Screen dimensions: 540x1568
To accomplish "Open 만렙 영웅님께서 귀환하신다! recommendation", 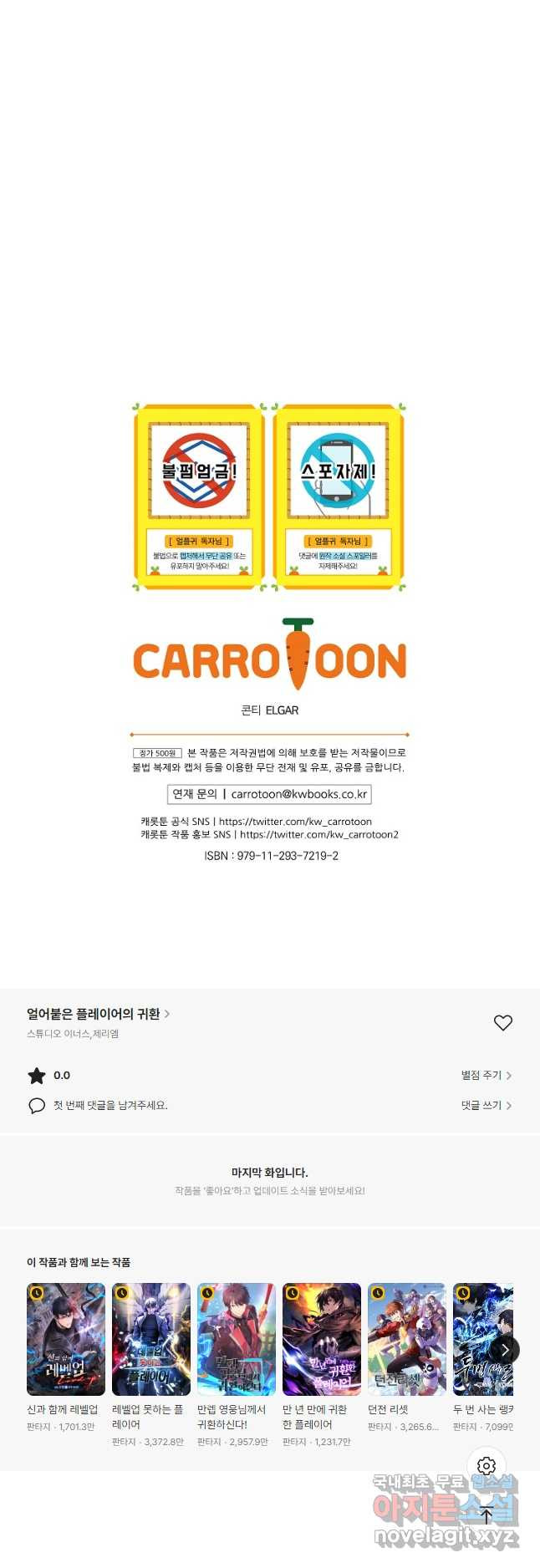I will (237, 1340).
